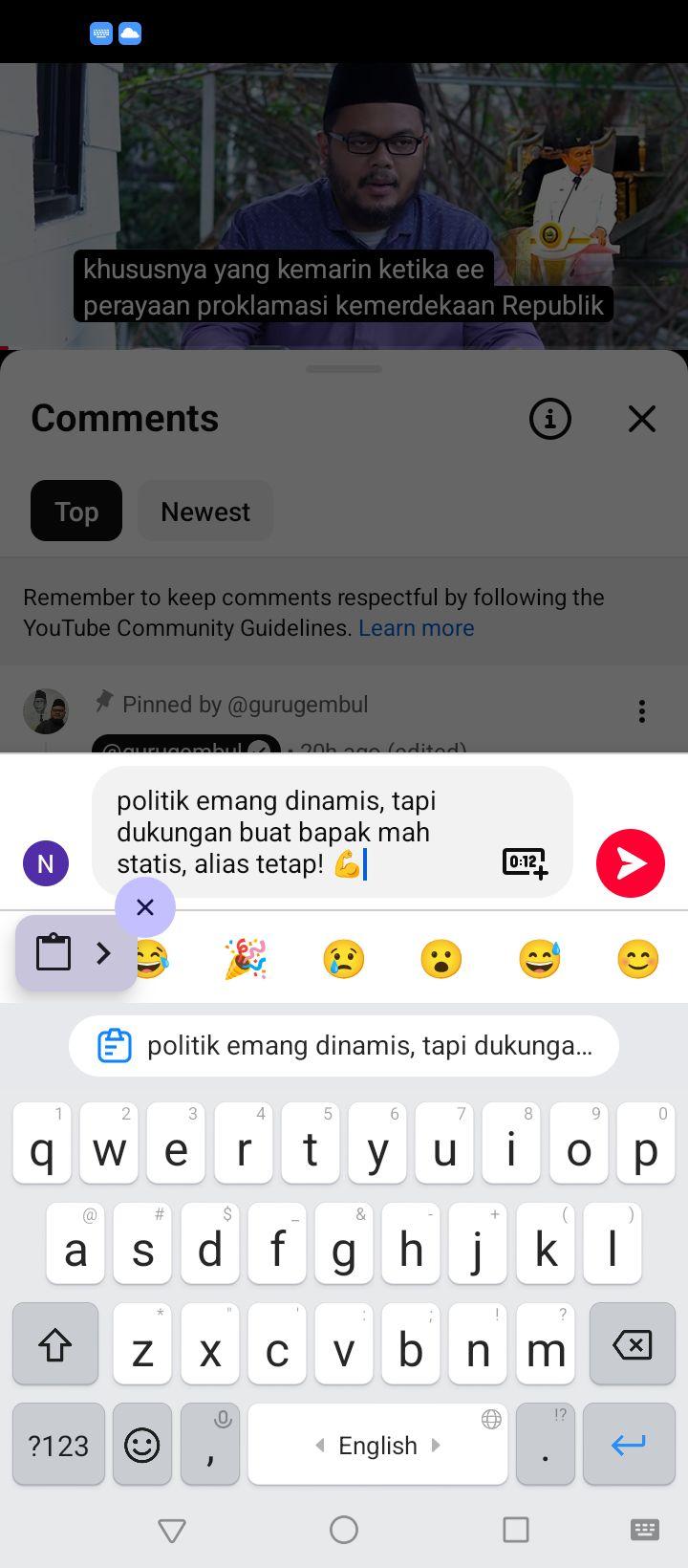This screenshot has height=1568, width=688.
Task: Insert the surprised face emoji
Action: coord(441,959)
